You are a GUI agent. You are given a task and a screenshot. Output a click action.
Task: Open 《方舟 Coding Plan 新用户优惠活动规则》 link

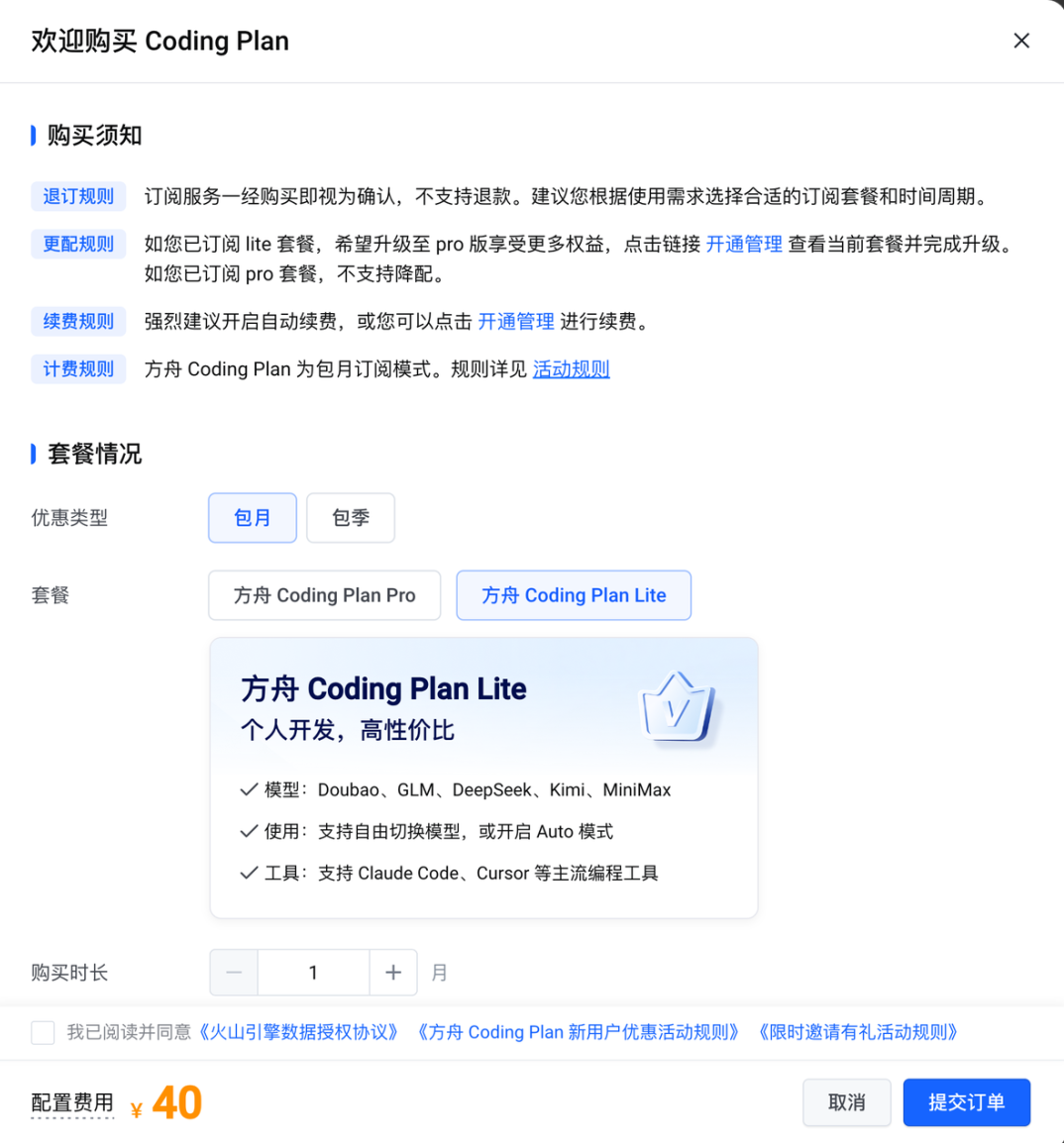pyautogui.click(x=577, y=1032)
